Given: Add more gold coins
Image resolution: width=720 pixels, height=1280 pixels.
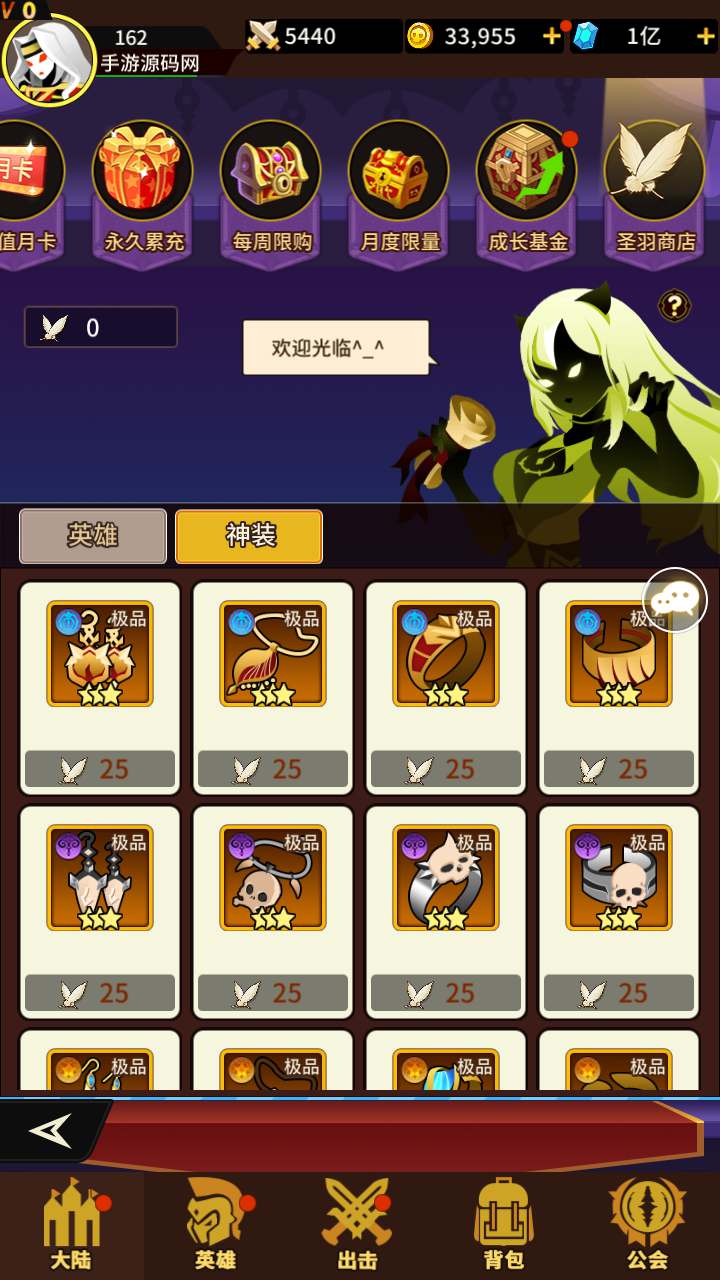Looking at the screenshot, I should [551, 37].
